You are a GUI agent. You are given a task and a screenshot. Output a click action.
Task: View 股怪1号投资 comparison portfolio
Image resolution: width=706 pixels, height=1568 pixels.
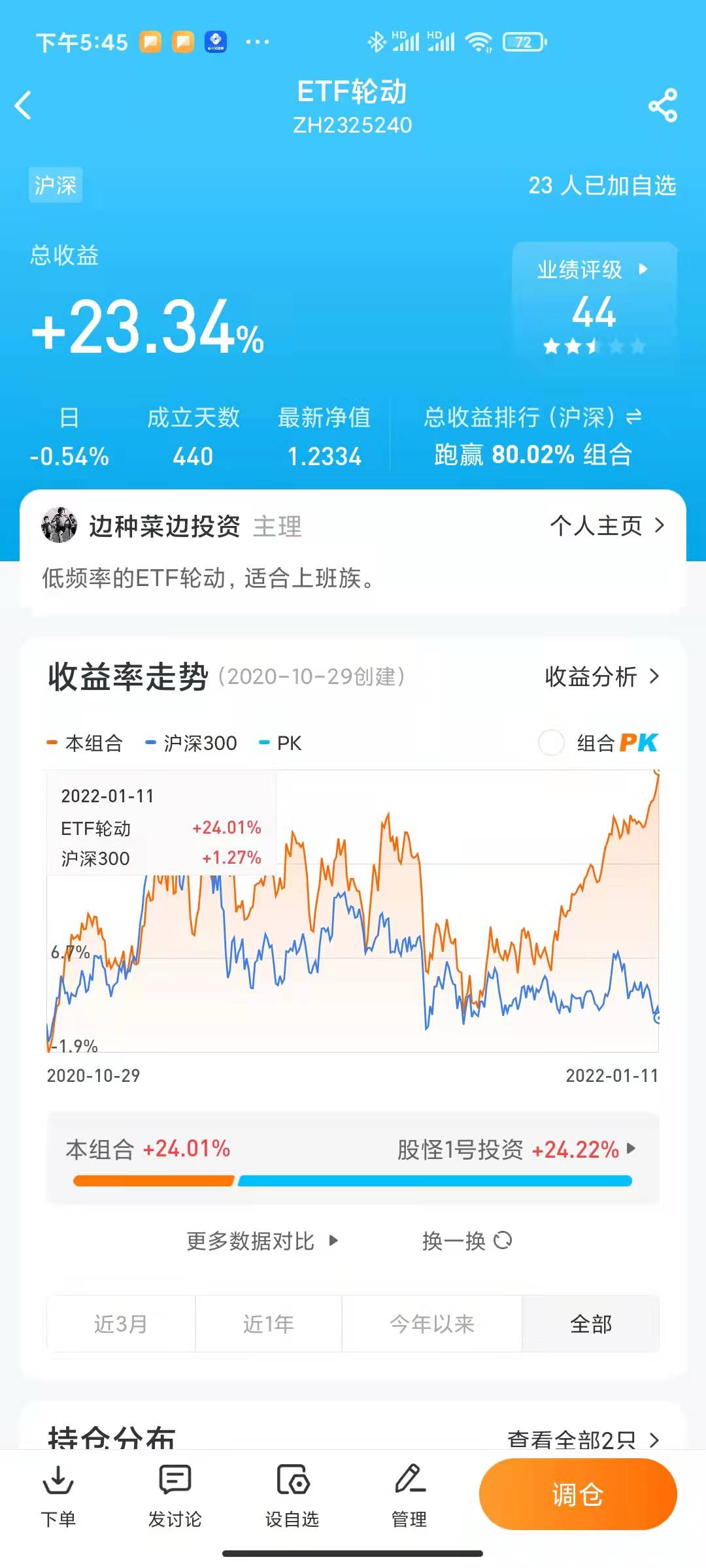516,1149
